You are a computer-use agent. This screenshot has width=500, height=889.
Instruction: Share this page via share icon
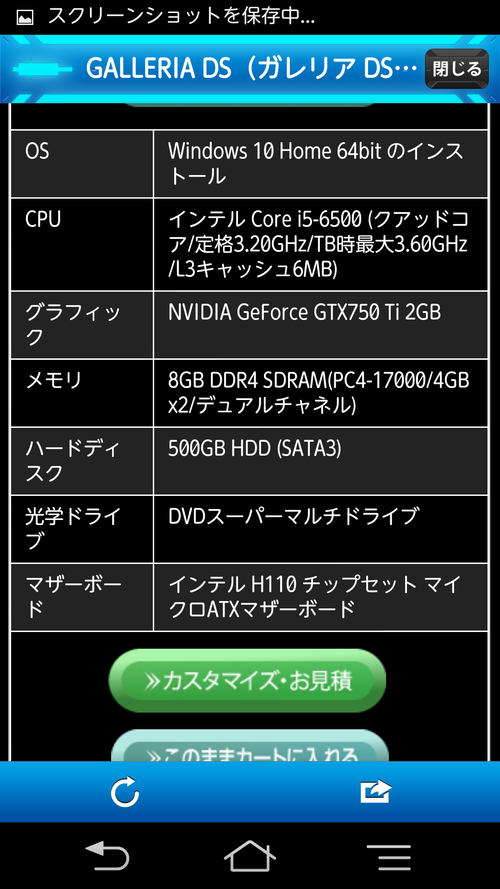(376, 791)
